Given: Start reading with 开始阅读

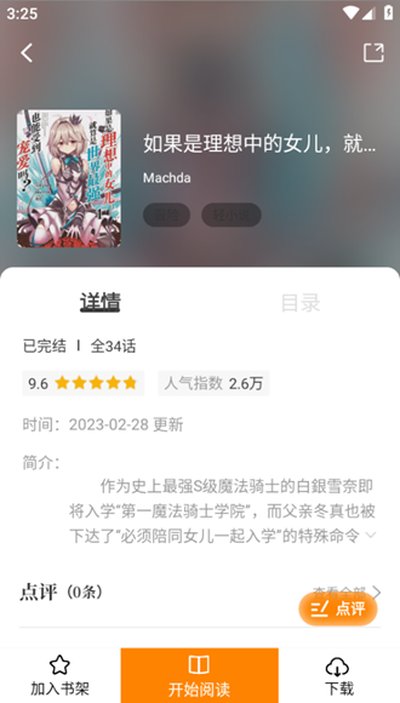Looking at the screenshot, I should [200, 675].
